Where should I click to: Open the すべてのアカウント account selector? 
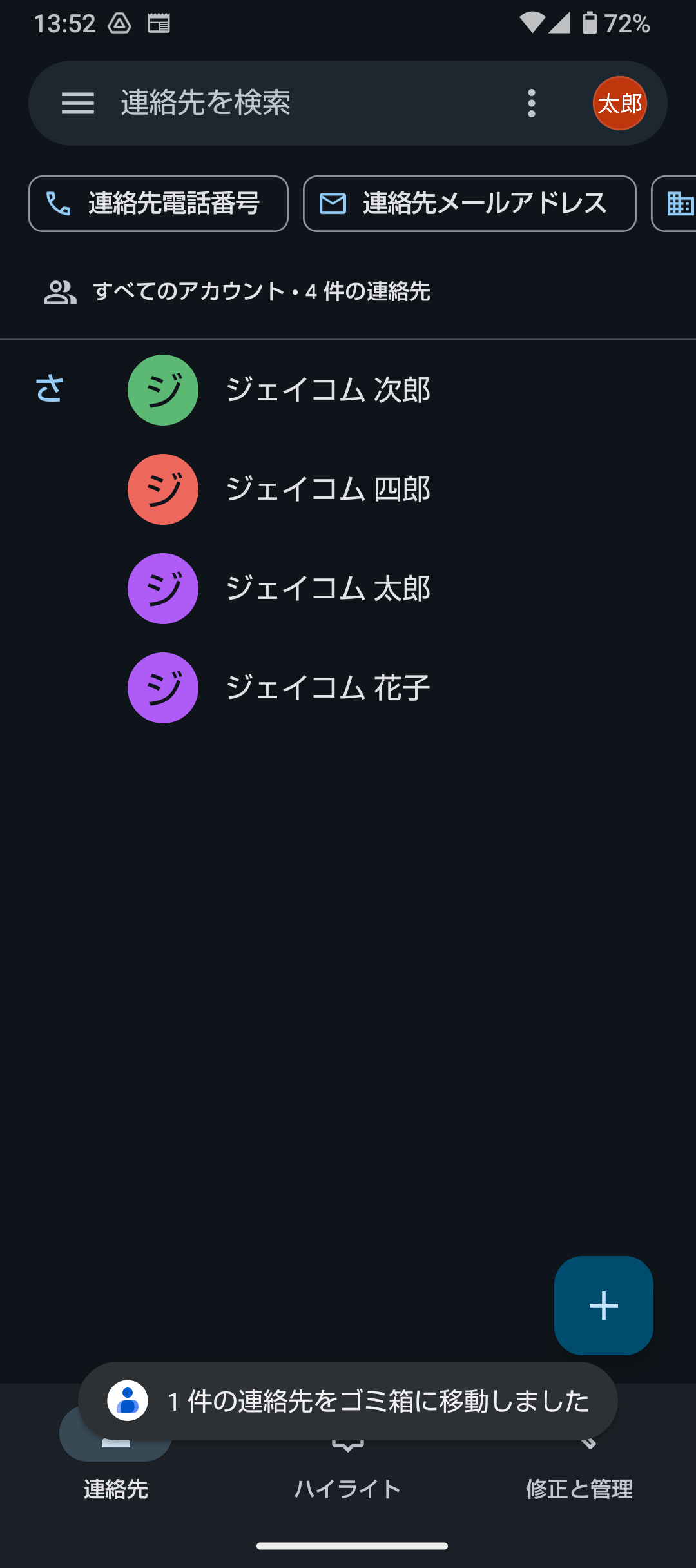[237, 292]
